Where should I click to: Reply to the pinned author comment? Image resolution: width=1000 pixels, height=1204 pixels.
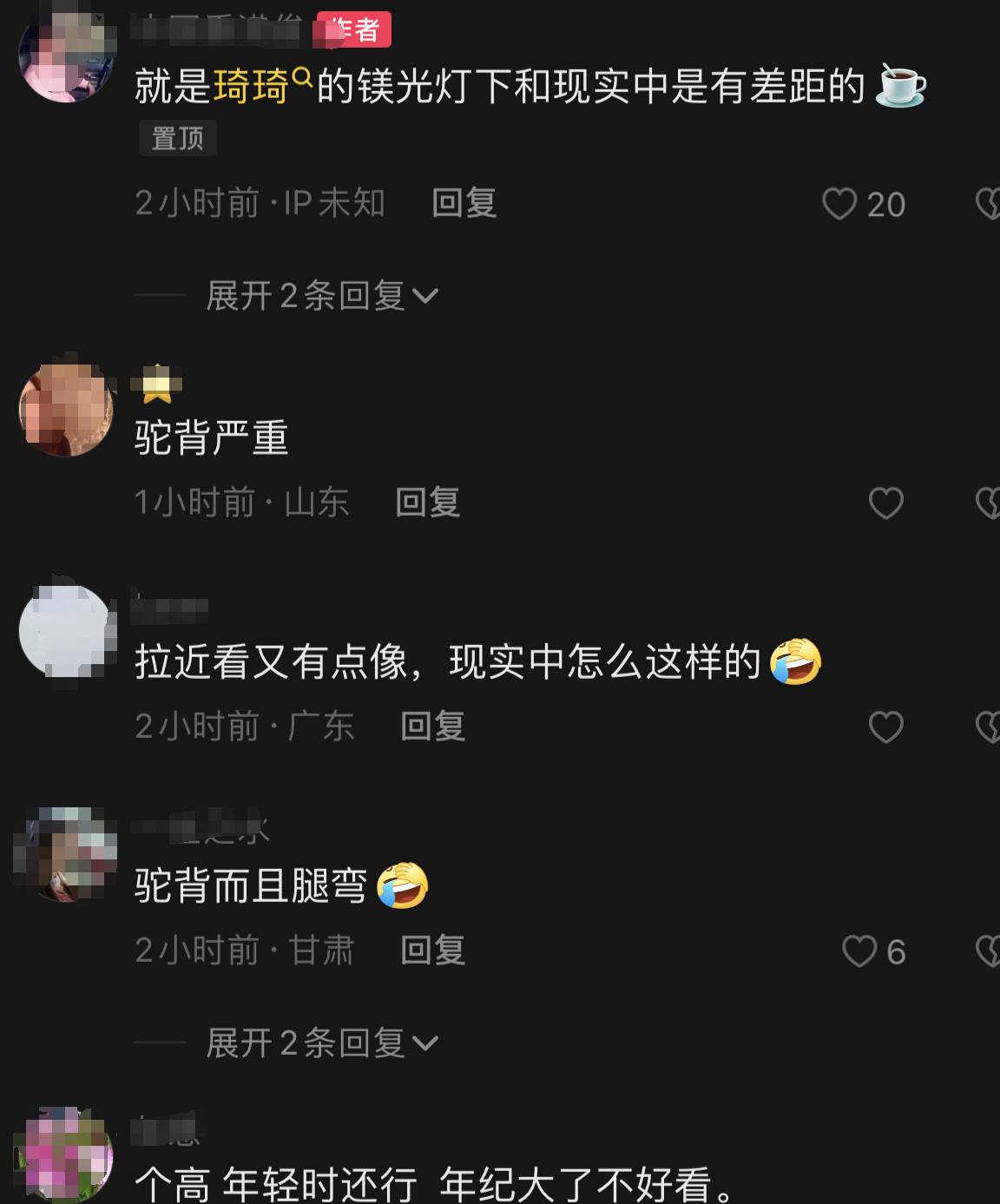pyautogui.click(x=464, y=203)
